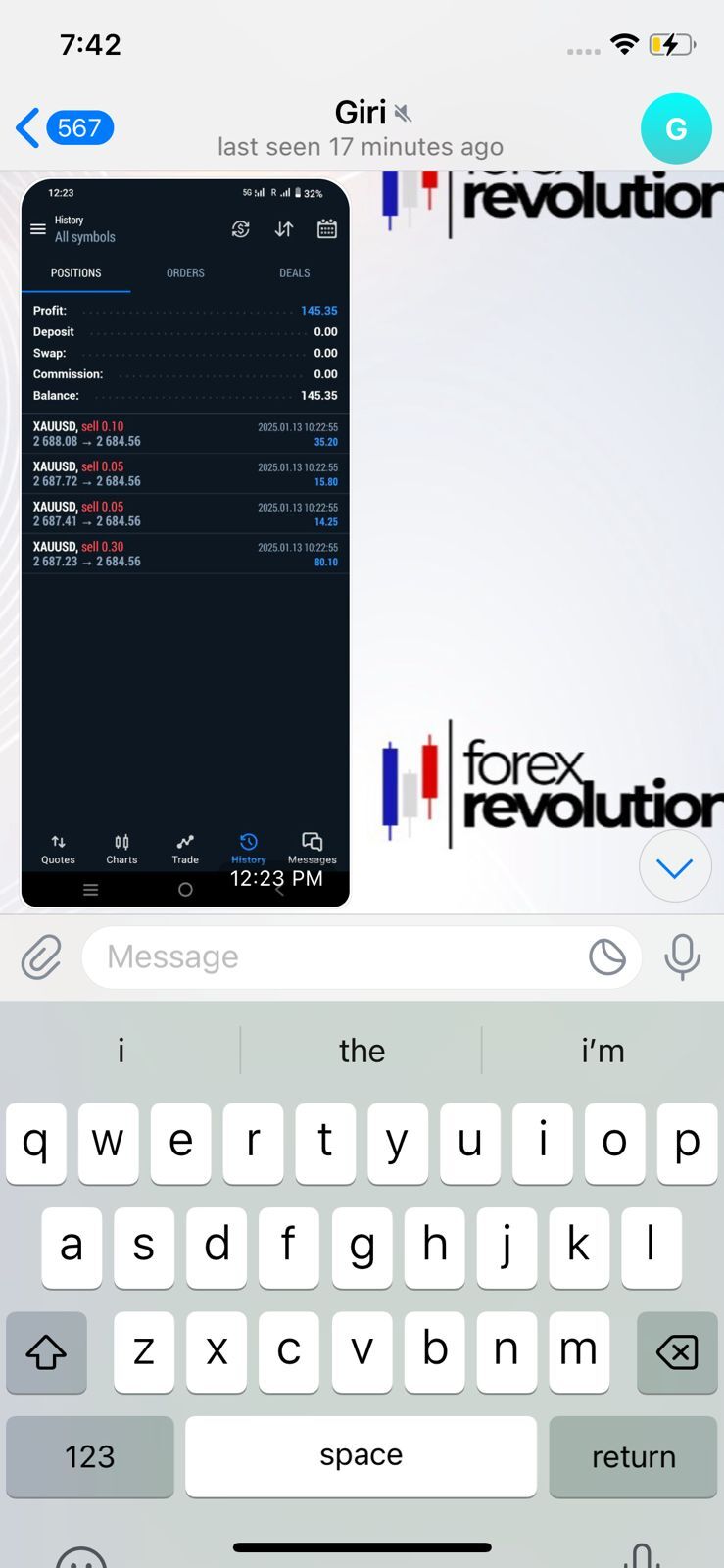Tap the return key
This screenshot has height=1568, width=724.
(633, 1456)
